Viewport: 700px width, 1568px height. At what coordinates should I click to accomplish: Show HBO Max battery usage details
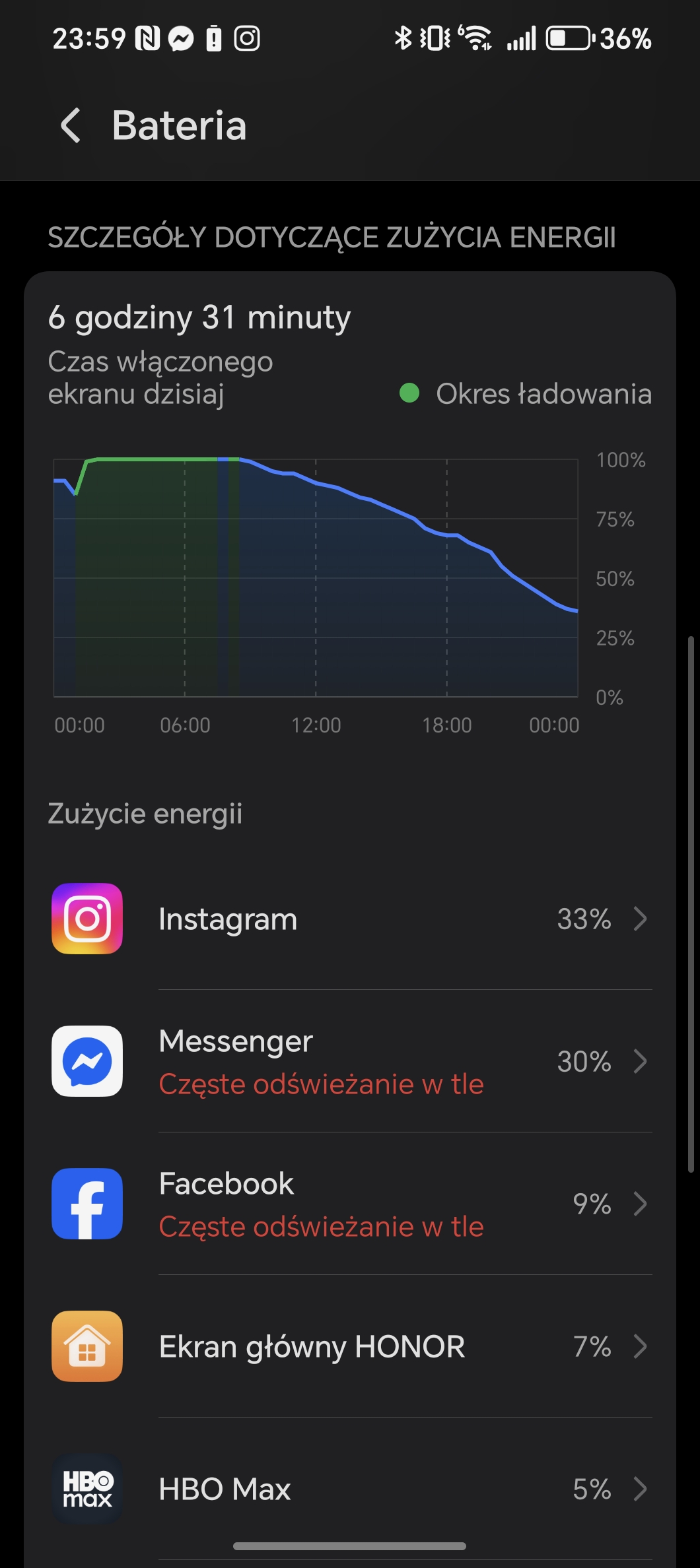coord(350,1489)
